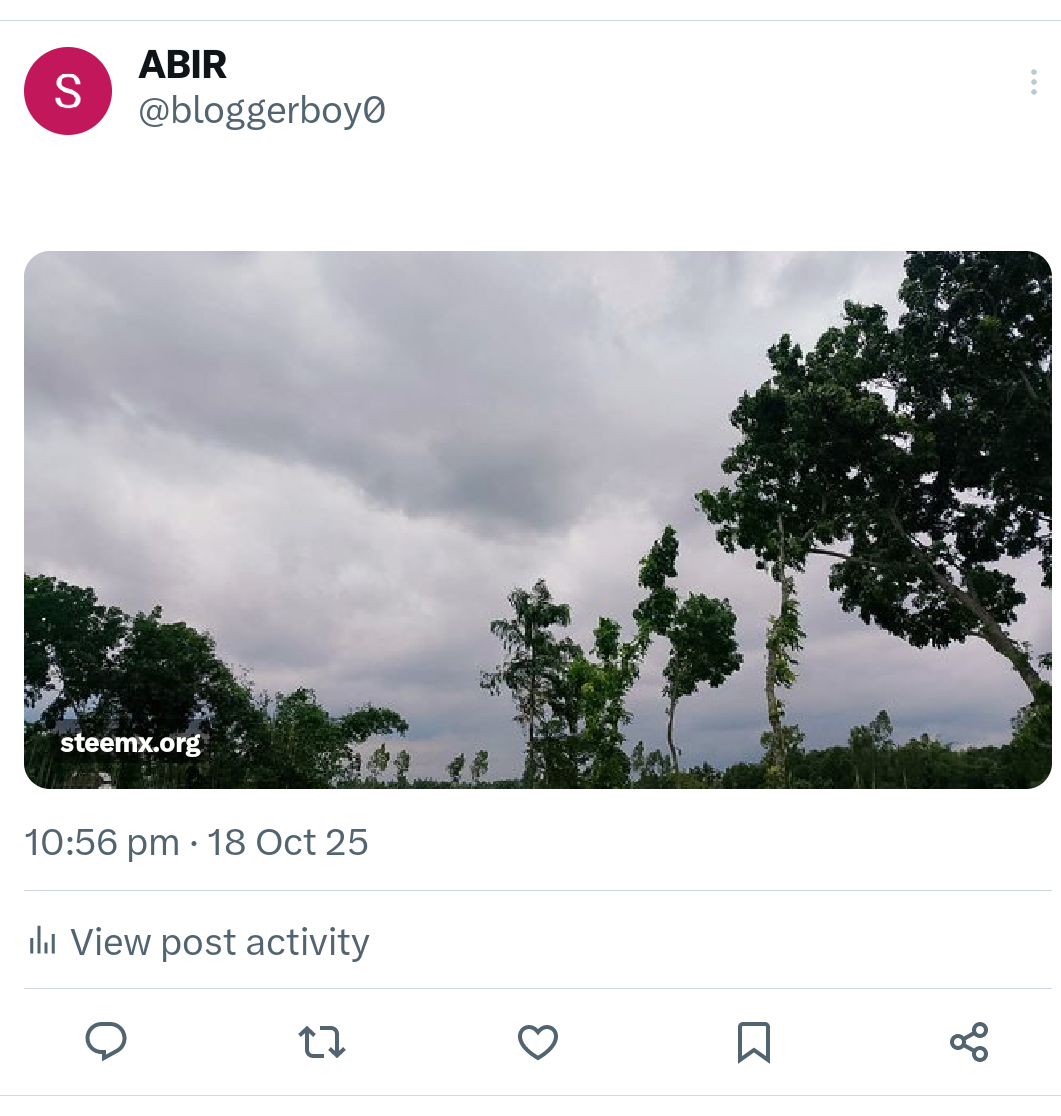This screenshot has height=1116, width=1061.
Task: Share this post
Action: [x=968, y=1042]
